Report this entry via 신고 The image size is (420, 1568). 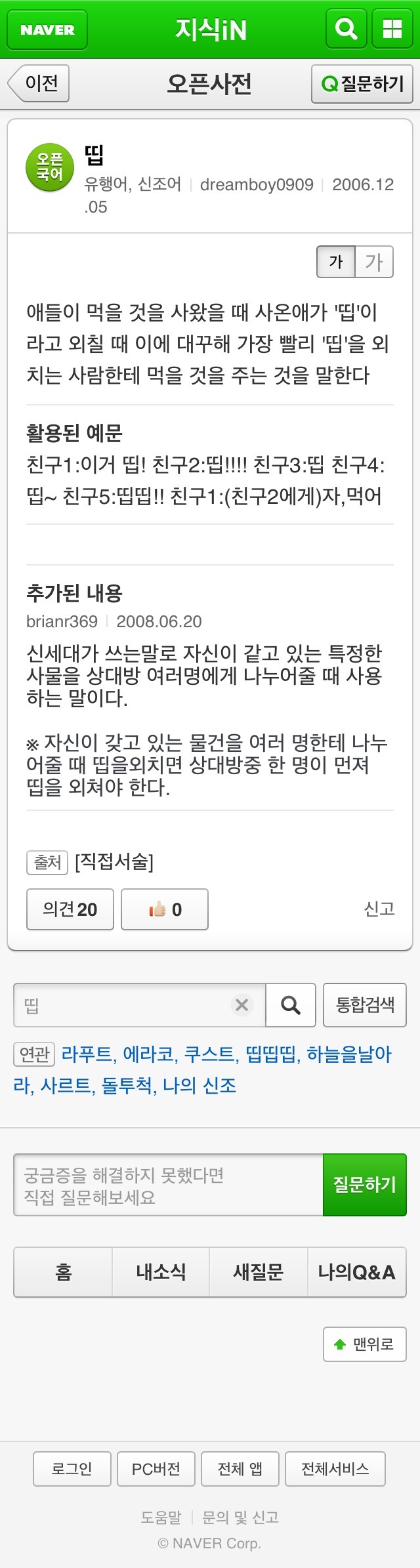tap(379, 909)
